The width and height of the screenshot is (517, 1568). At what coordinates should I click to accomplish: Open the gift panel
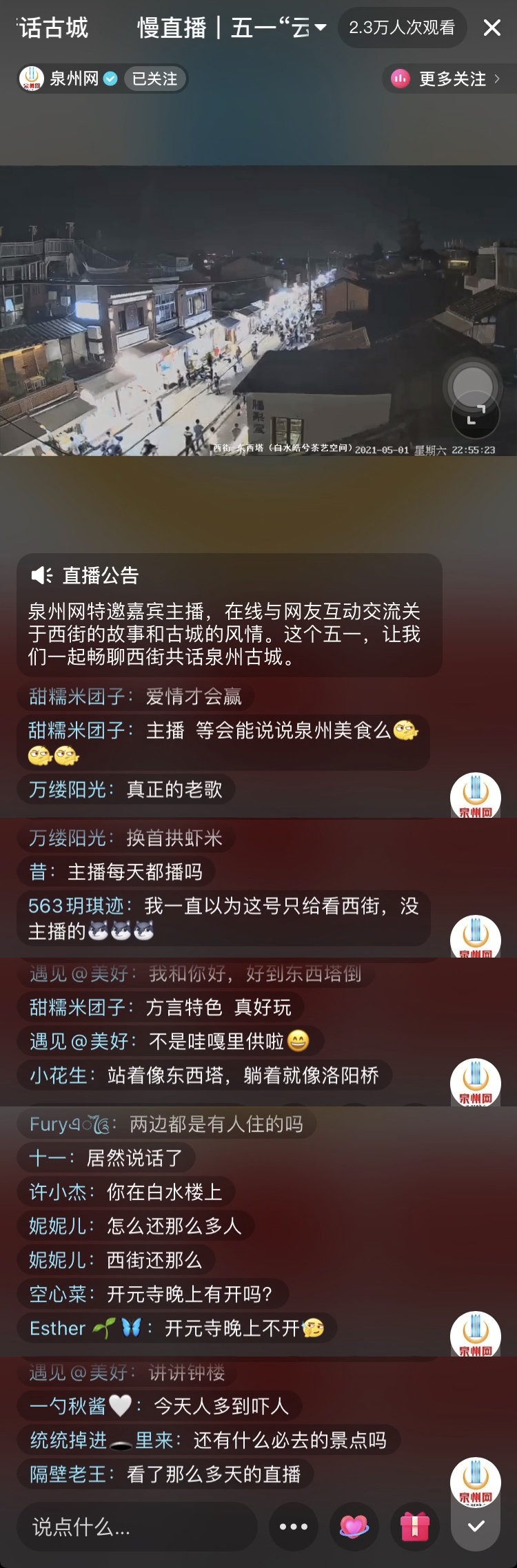pos(415,1527)
